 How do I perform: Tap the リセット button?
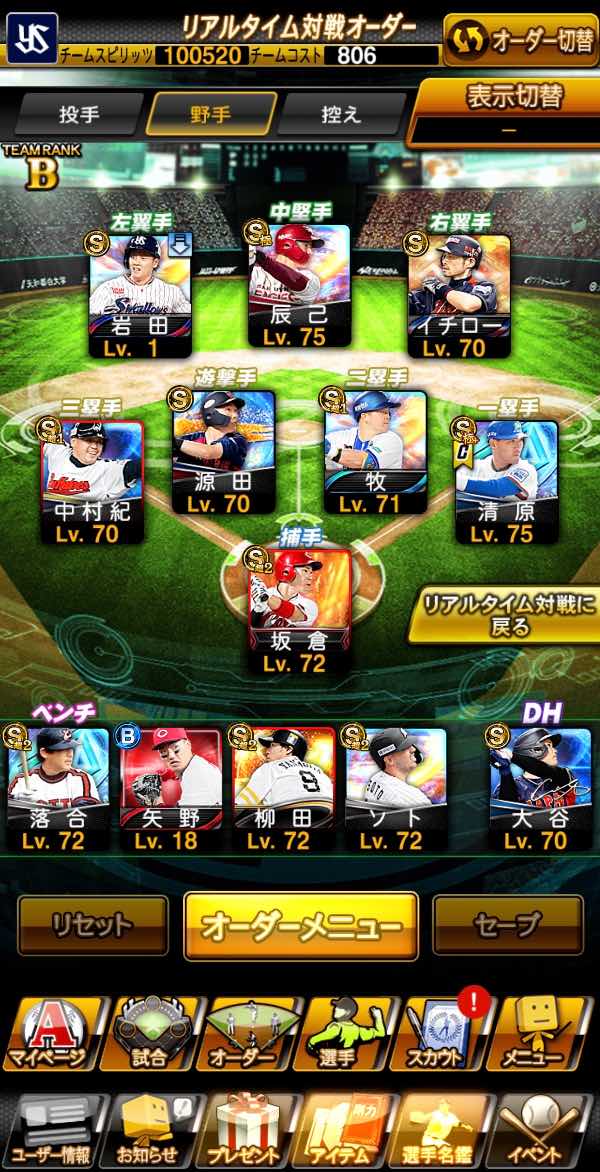tap(93, 925)
